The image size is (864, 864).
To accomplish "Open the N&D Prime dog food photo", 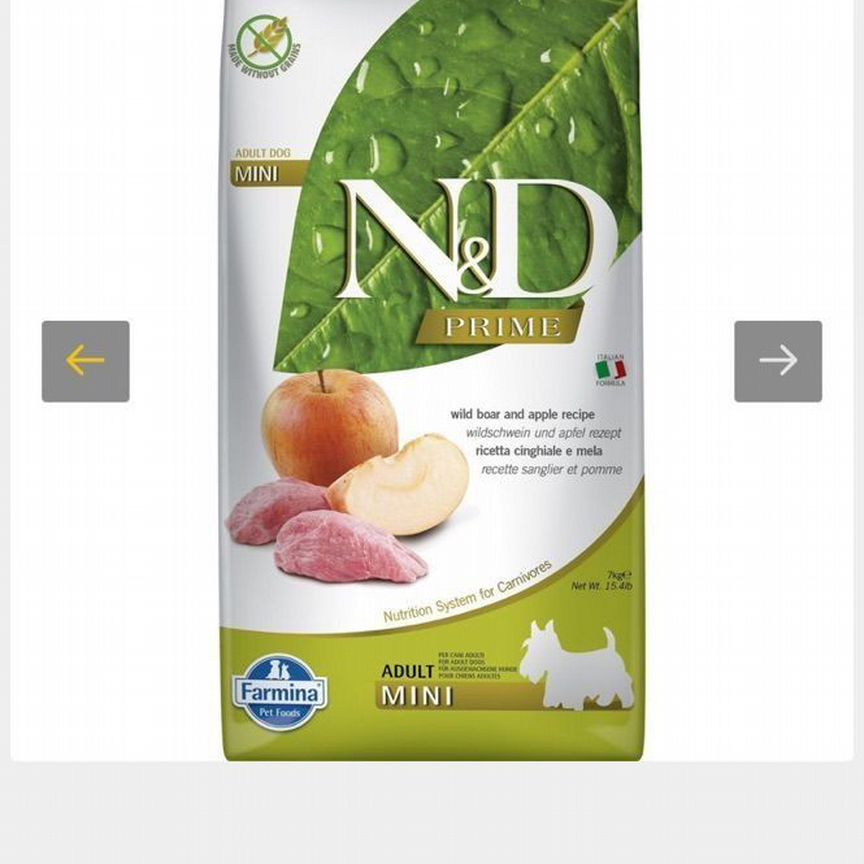I will 432,400.
